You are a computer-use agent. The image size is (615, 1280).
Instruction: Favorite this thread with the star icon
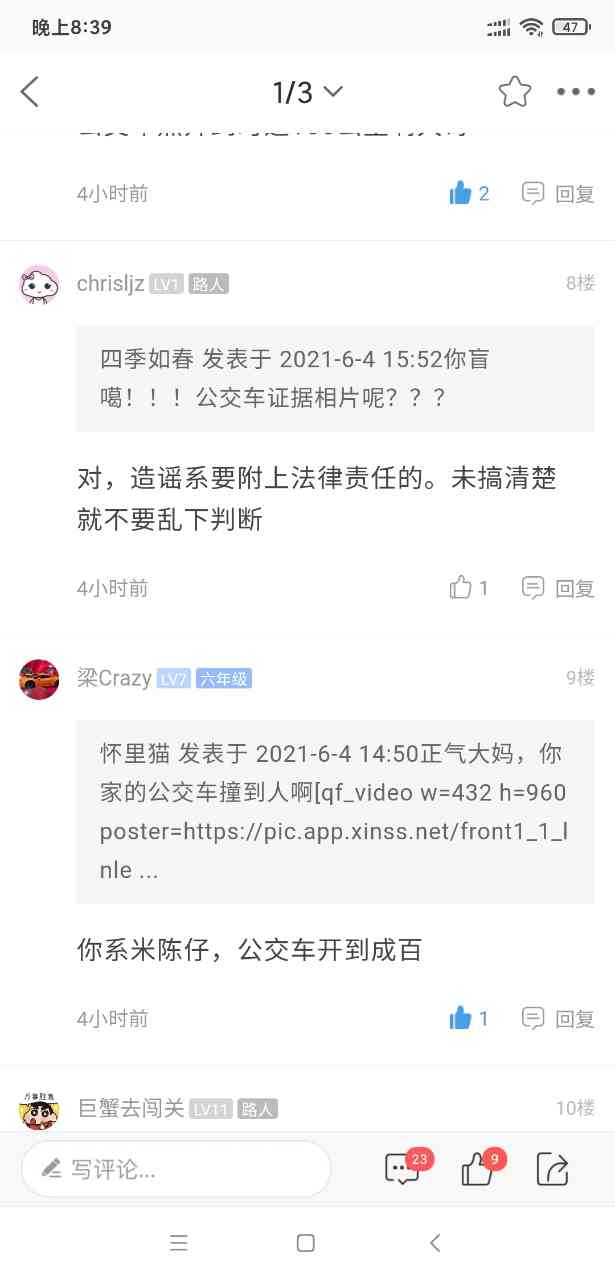pos(515,92)
